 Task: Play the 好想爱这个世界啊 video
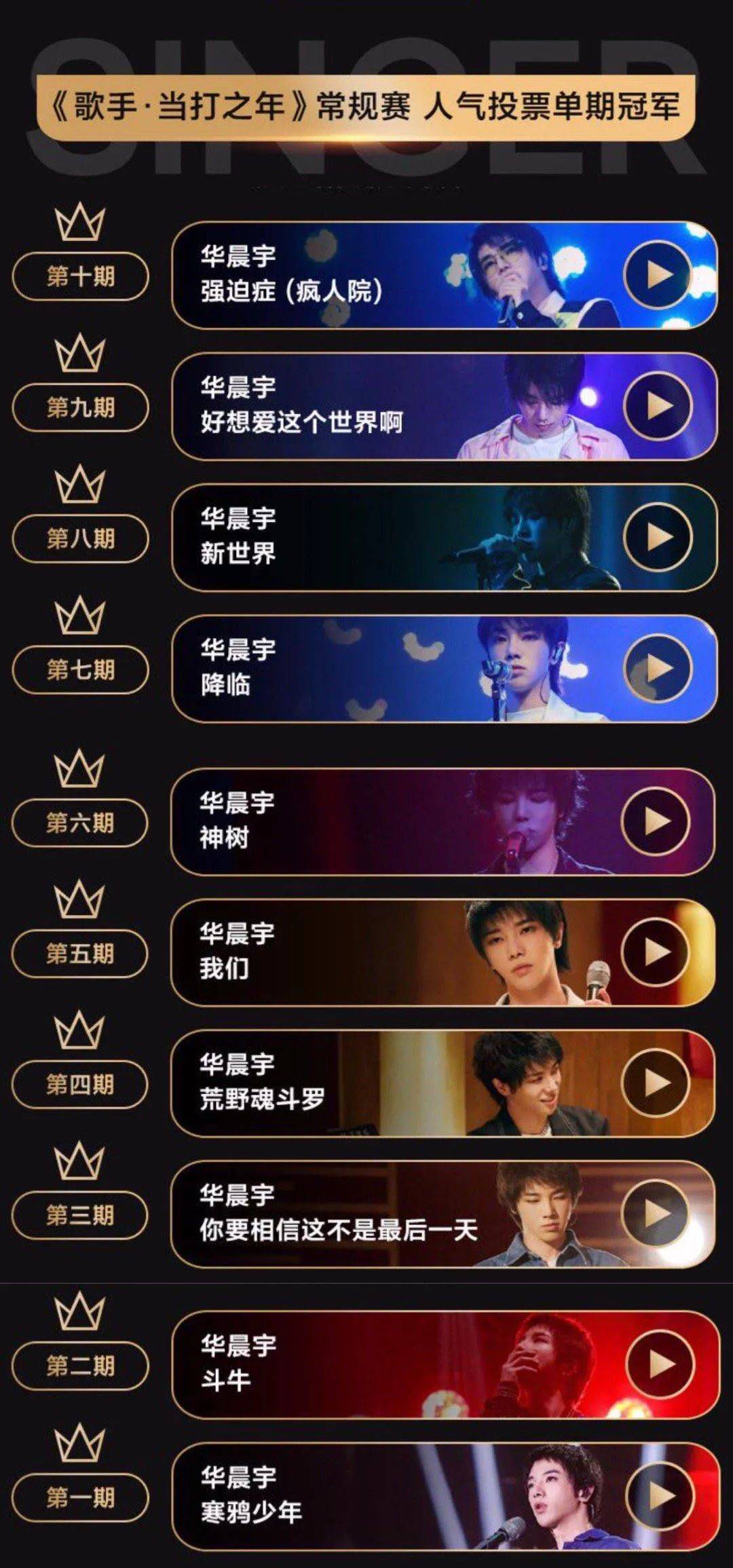click(x=658, y=406)
